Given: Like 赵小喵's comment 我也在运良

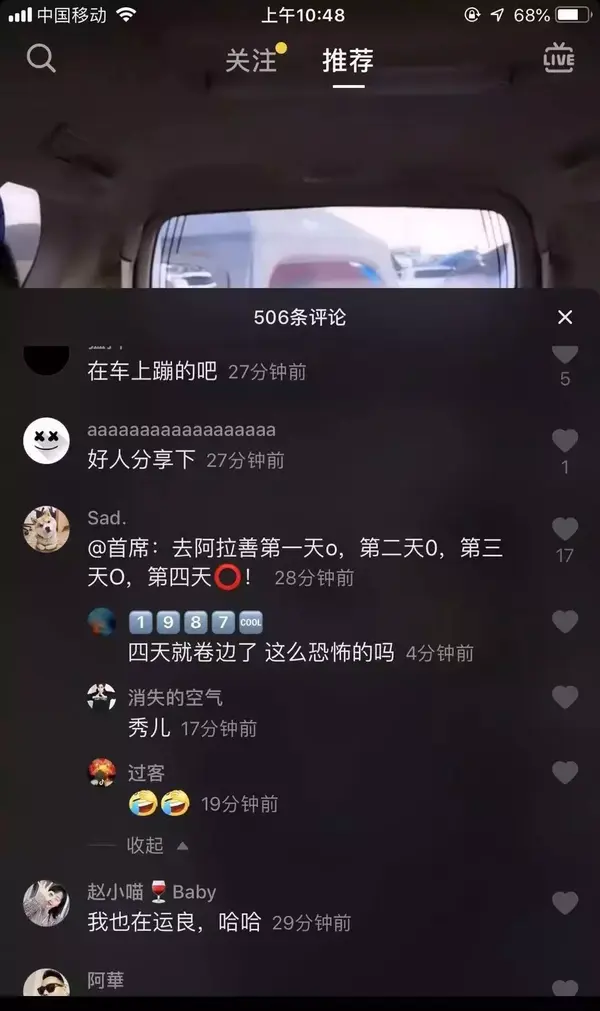Looking at the screenshot, I should 565,903.
